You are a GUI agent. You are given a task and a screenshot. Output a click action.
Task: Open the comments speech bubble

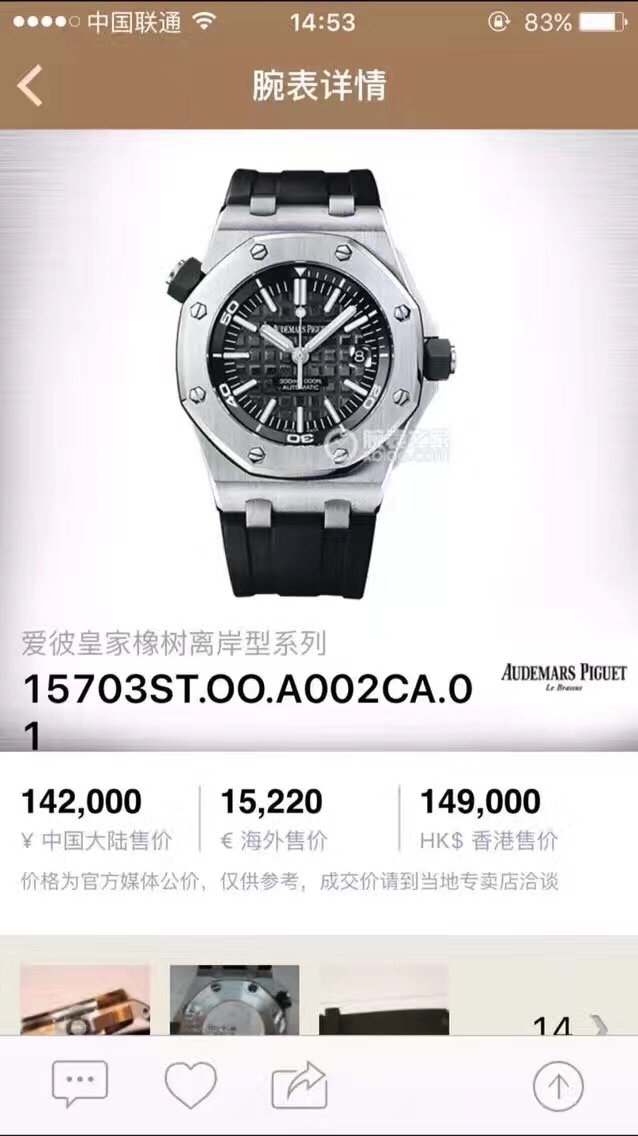pos(80,1084)
